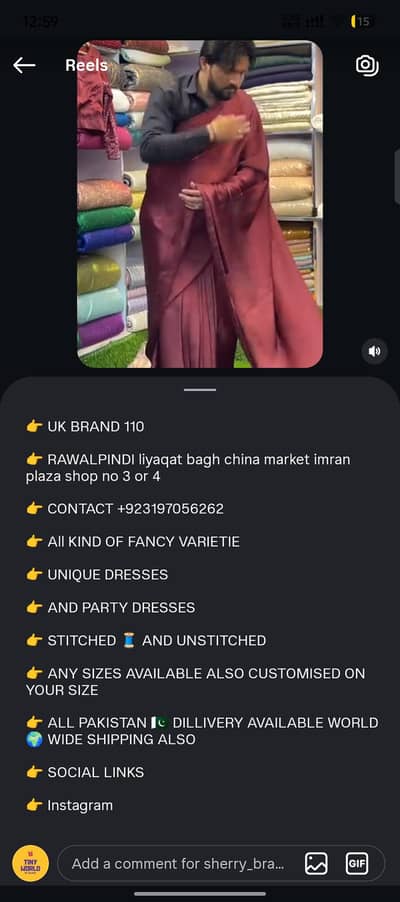This screenshot has height=902, width=400.
Task: Toggle the reel's sound with the speaker icon
Action: pos(375,351)
